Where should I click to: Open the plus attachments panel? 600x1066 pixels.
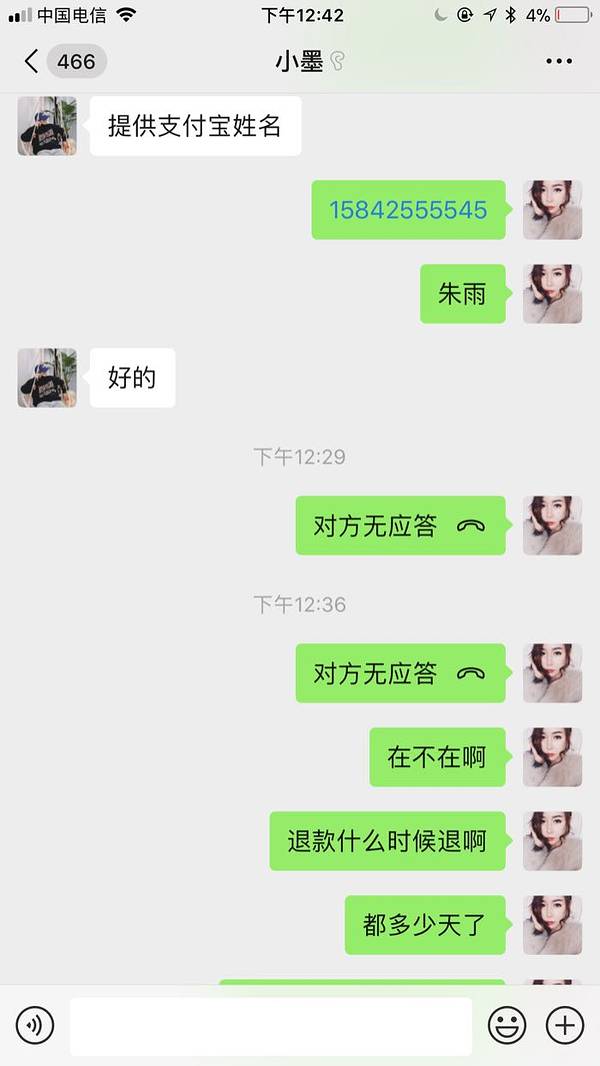(565, 1025)
